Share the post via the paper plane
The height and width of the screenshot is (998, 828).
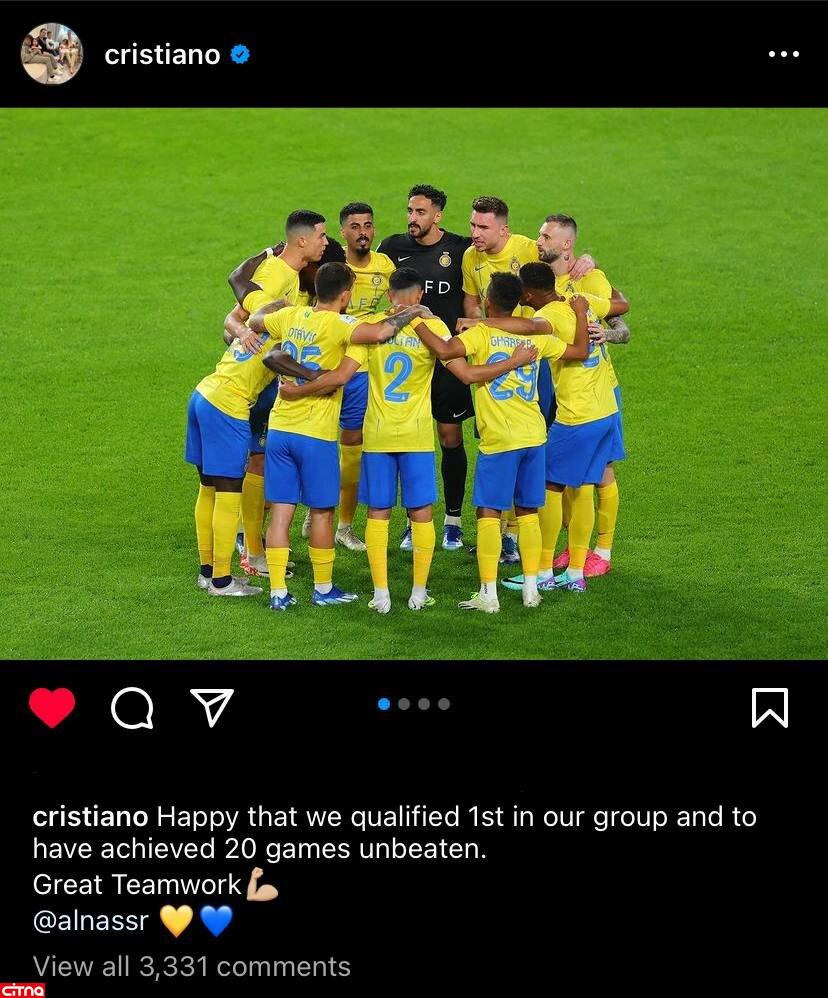coord(212,707)
